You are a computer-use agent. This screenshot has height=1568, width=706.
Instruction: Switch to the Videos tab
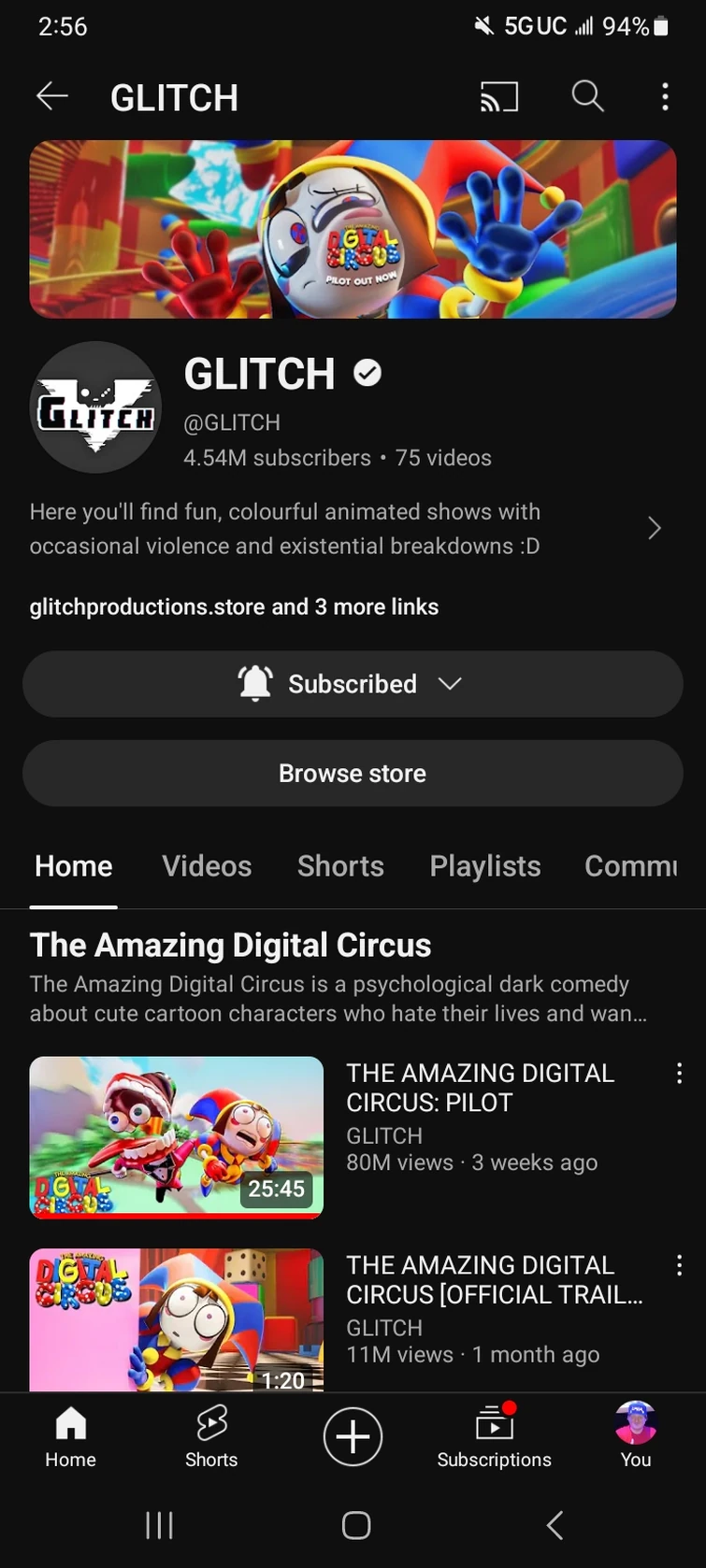tap(207, 866)
